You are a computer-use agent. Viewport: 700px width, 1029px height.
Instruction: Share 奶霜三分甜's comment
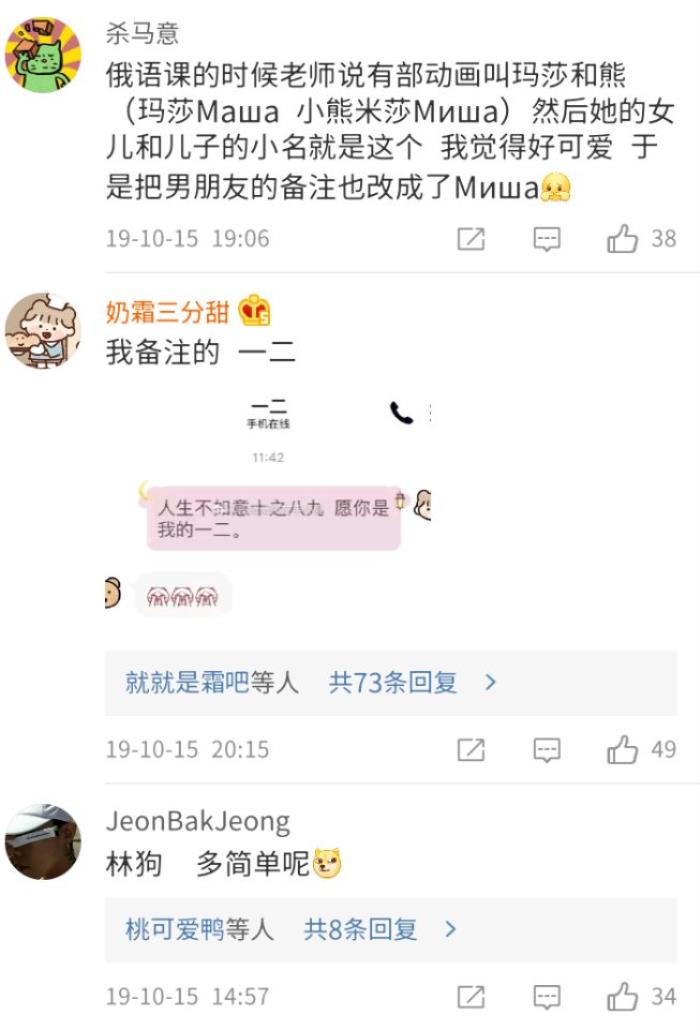pyautogui.click(x=471, y=750)
